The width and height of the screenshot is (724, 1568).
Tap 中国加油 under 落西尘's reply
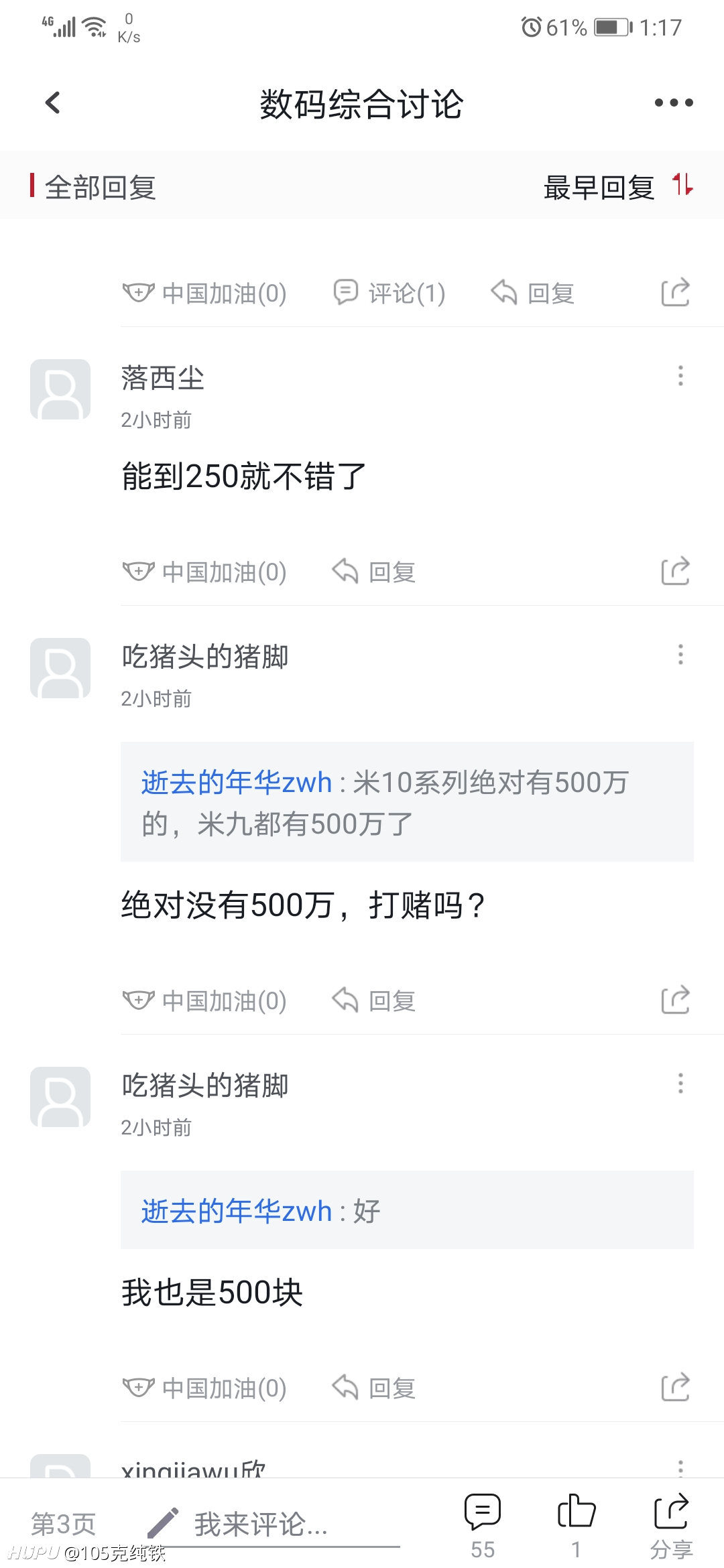204,572
